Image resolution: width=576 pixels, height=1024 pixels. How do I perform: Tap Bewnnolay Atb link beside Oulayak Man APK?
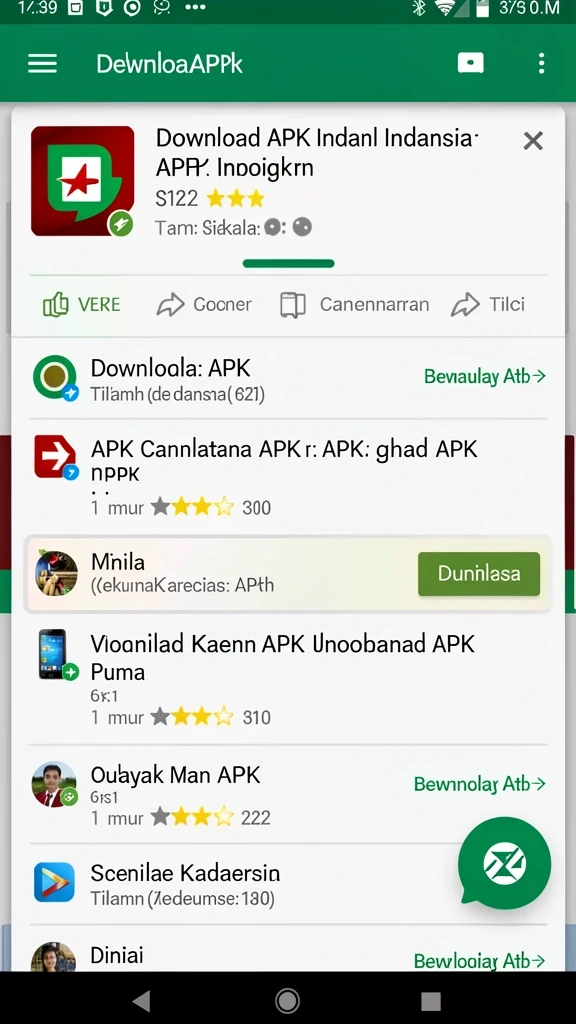click(x=479, y=784)
